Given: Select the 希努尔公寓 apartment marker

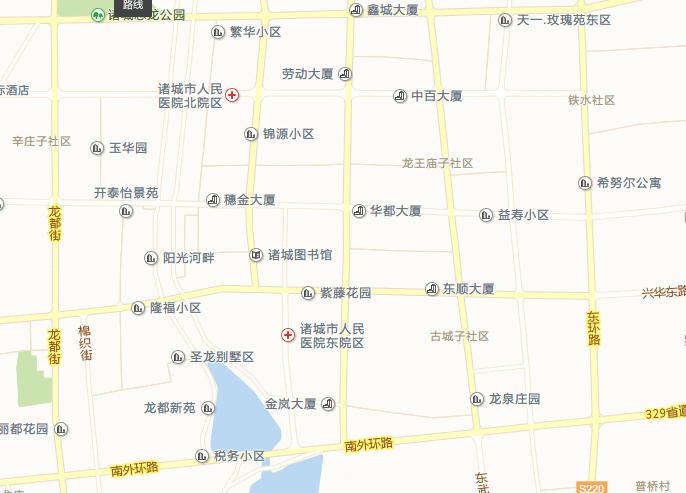Looking at the screenshot, I should (x=585, y=183).
